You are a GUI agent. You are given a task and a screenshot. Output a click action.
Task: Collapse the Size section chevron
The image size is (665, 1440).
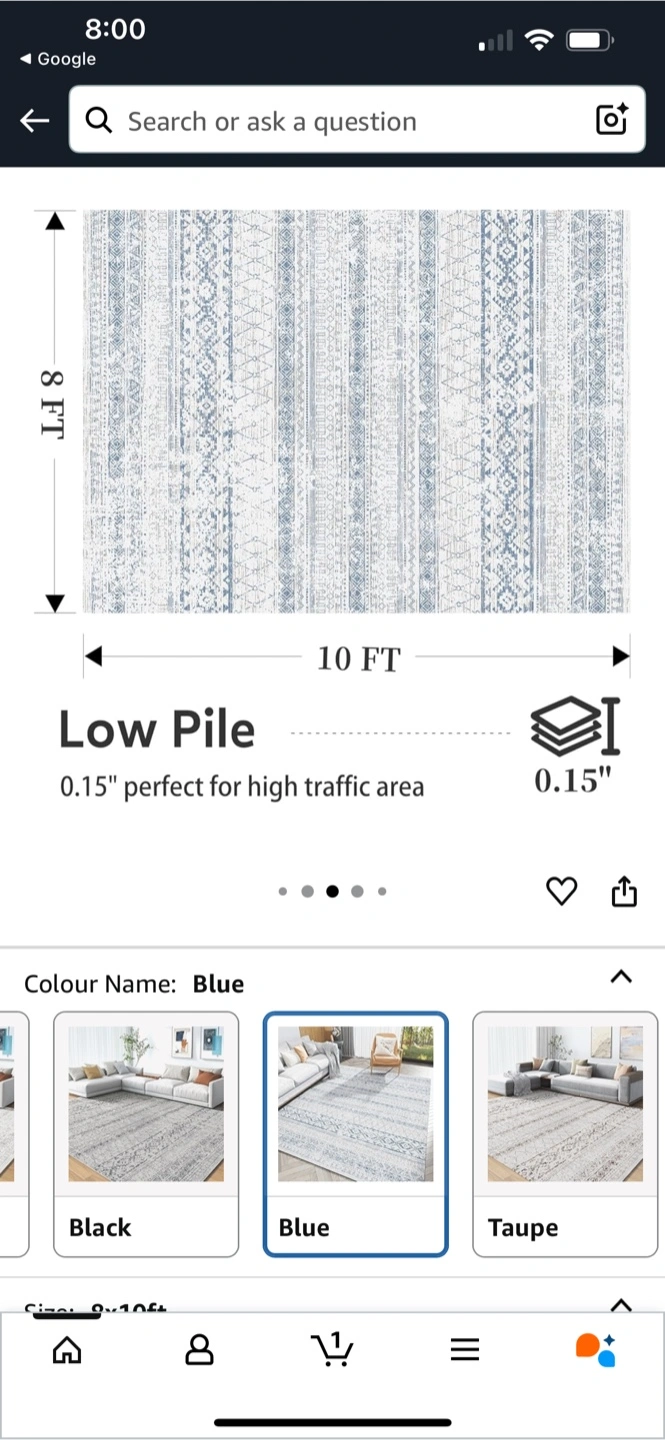[621, 1304]
